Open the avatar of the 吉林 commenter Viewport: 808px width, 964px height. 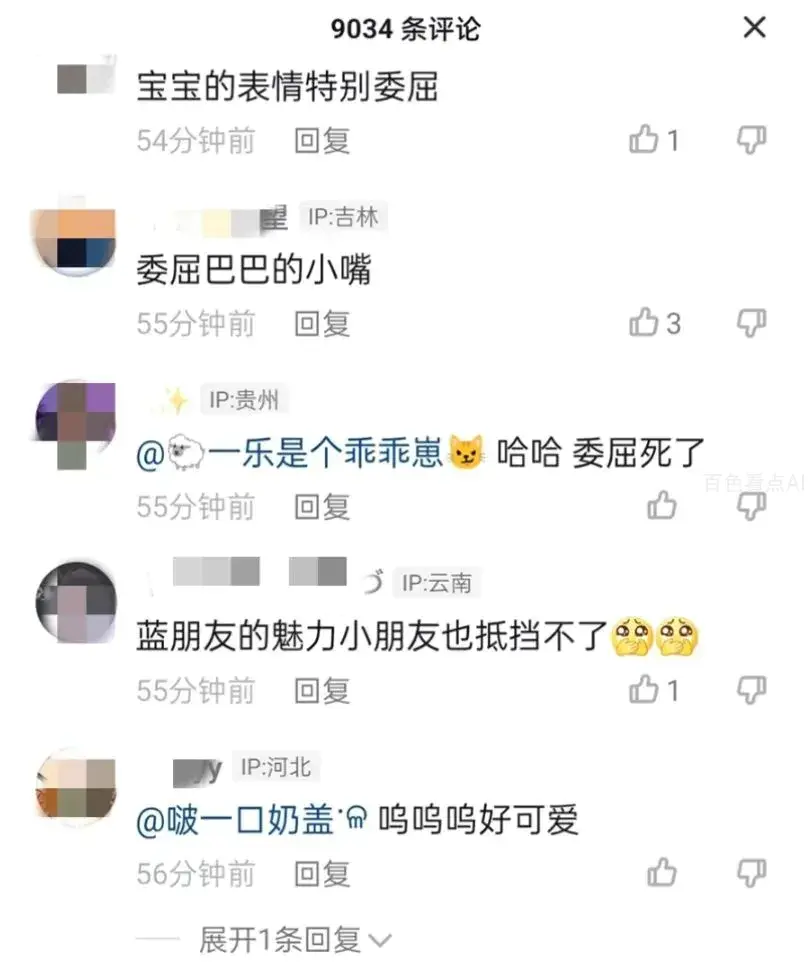coord(75,231)
